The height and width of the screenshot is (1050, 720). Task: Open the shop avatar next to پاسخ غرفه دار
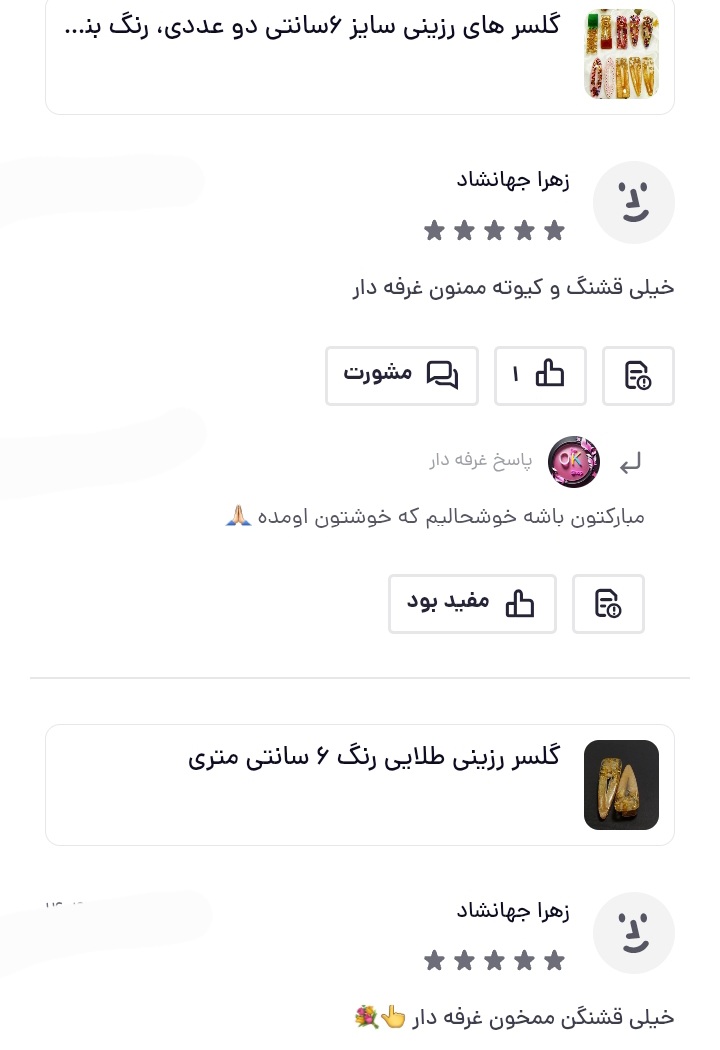click(x=573, y=461)
